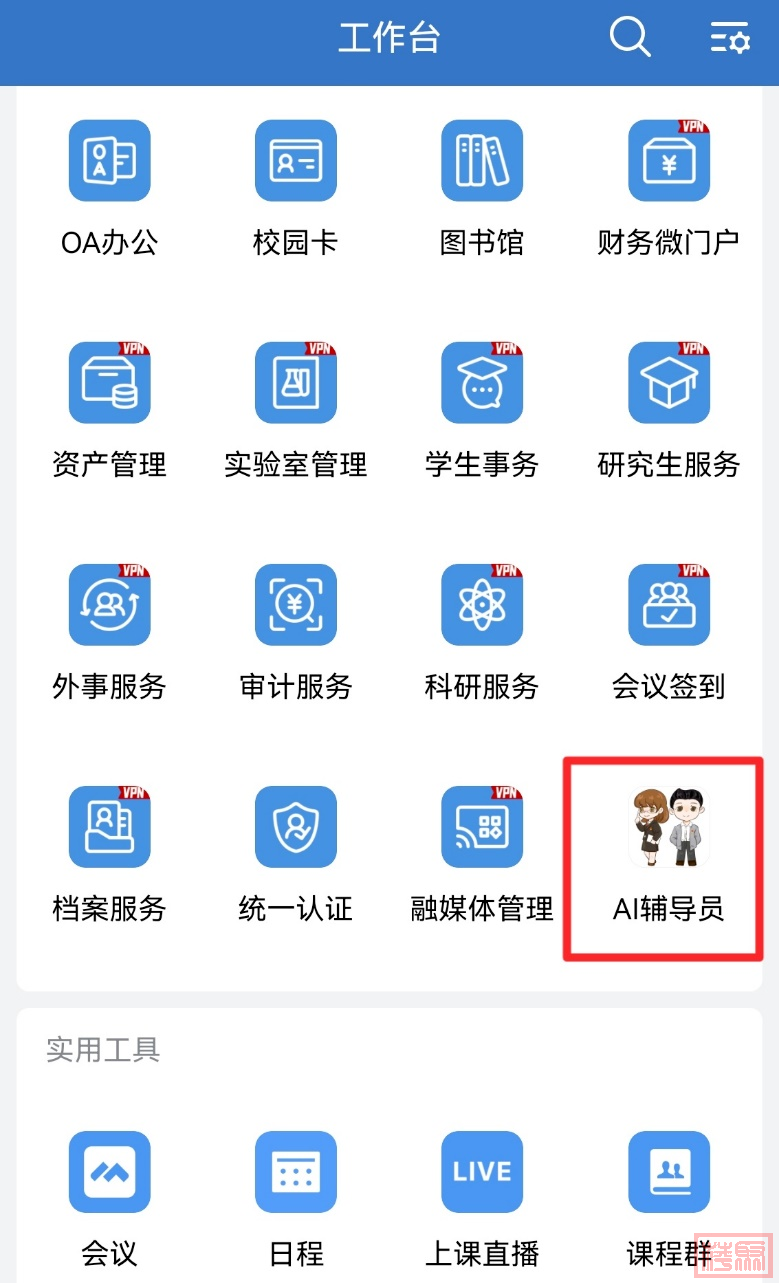The height and width of the screenshot is (1283, 779).
Task: Open OA办公 app
Action: point(109,161)
